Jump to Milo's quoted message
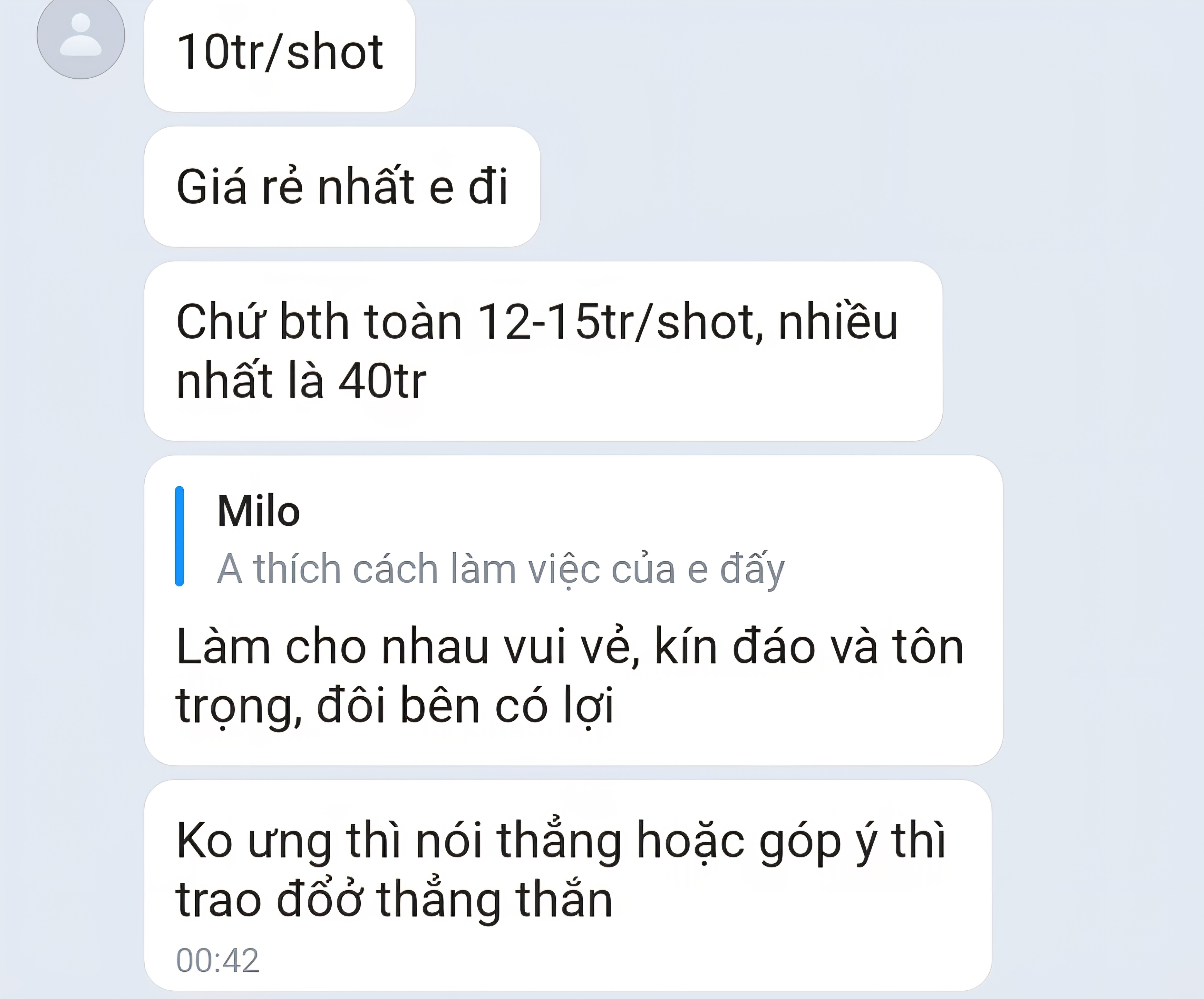The image size is (1204, 999). pos(499,539)
